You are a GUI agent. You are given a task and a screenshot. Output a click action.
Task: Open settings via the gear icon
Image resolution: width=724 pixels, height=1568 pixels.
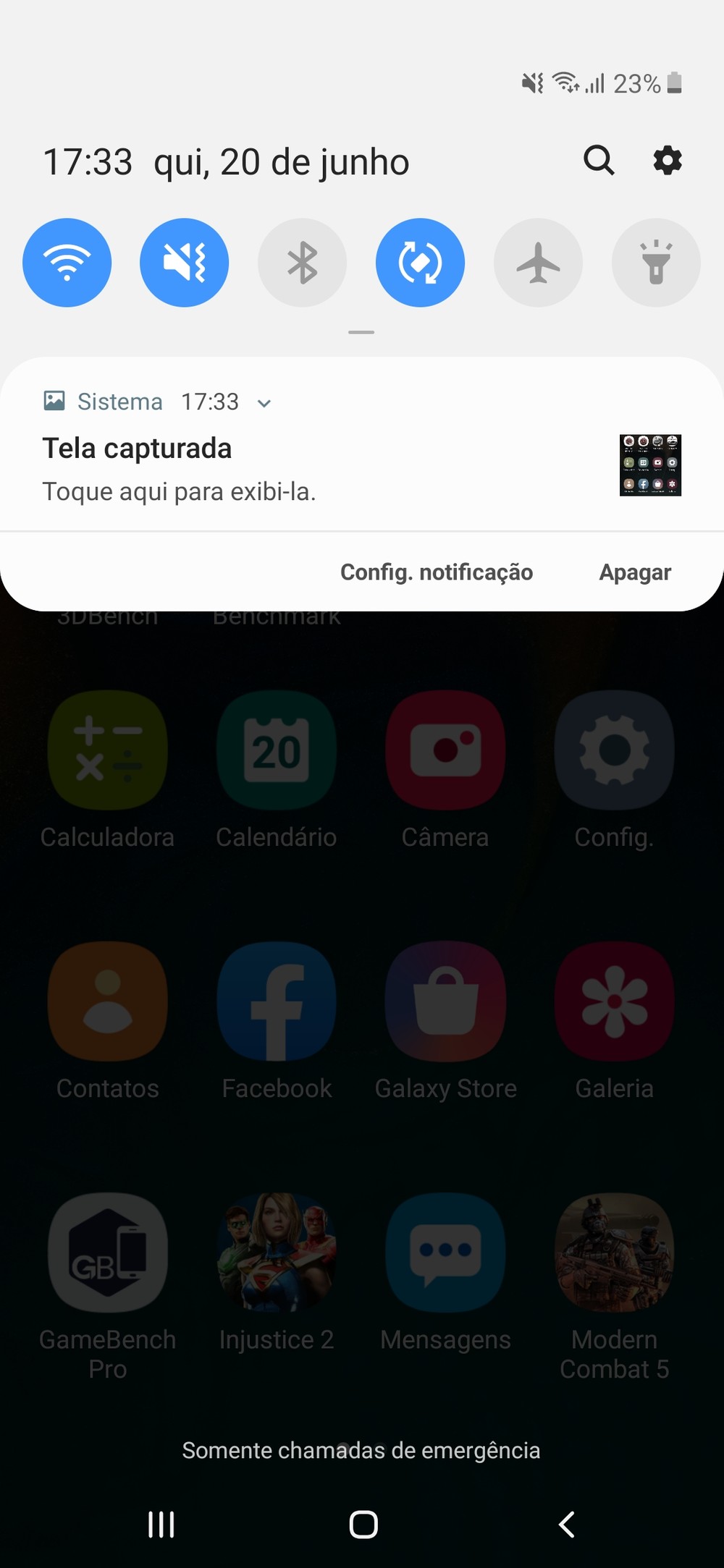point(667,160)
